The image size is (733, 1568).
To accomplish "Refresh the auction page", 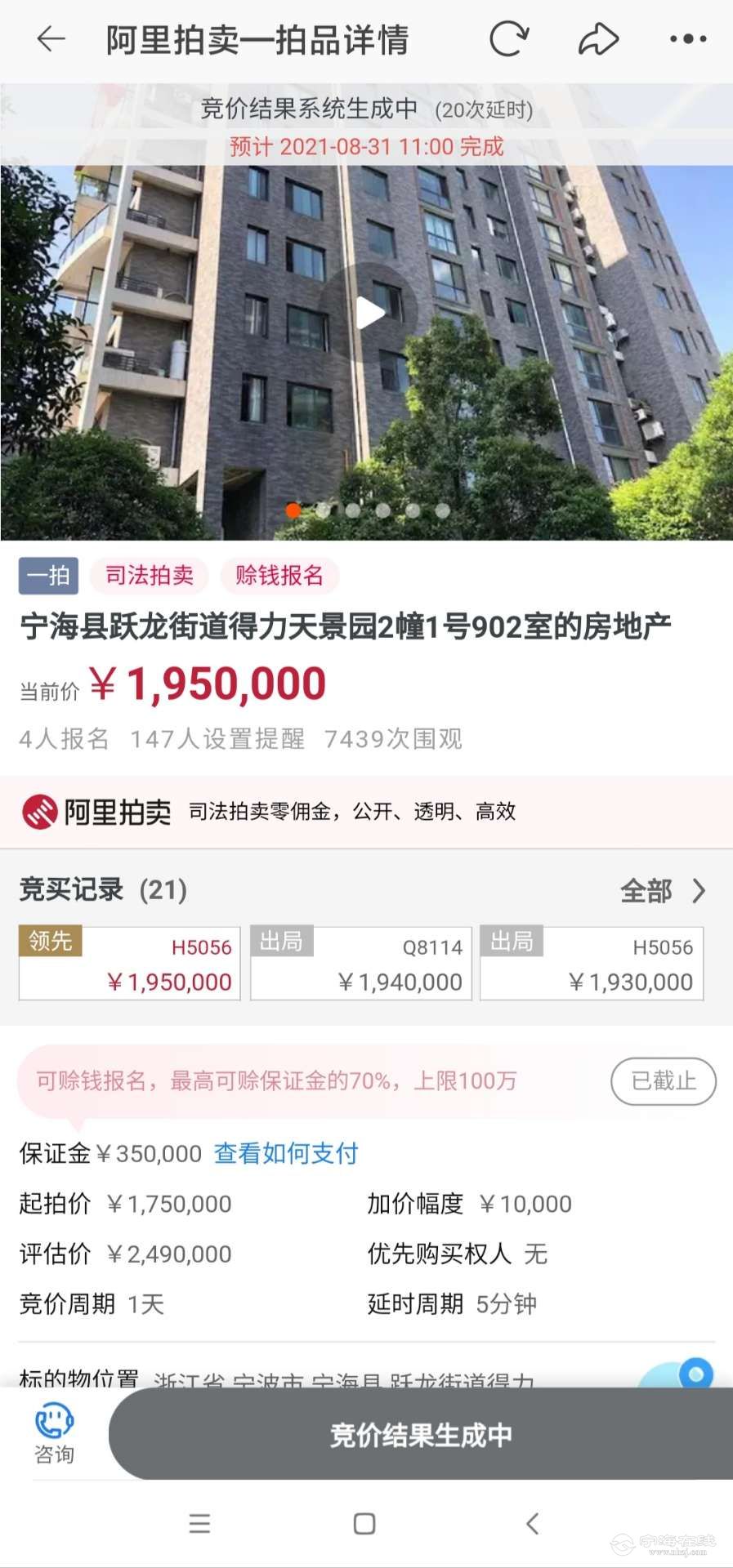I will [509, 38].
